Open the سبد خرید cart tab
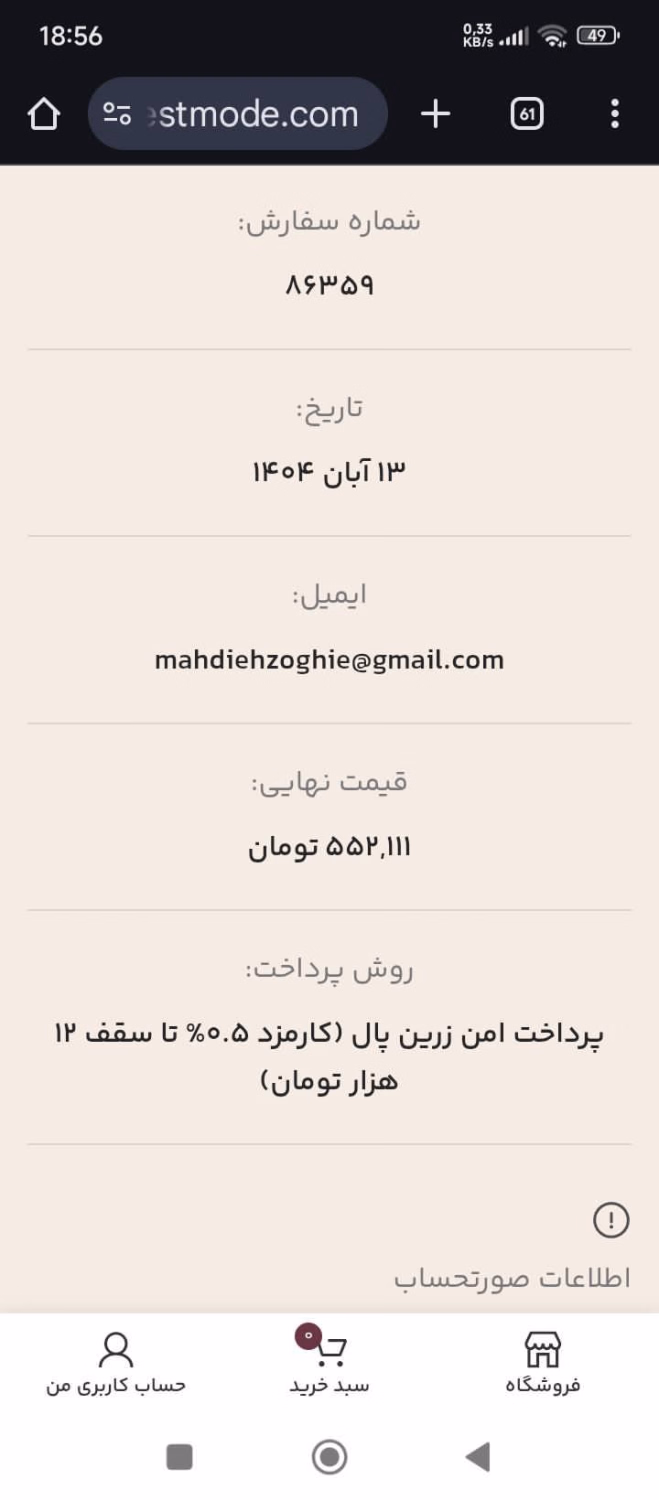The image size is (659, 1500). [329, 1362]
